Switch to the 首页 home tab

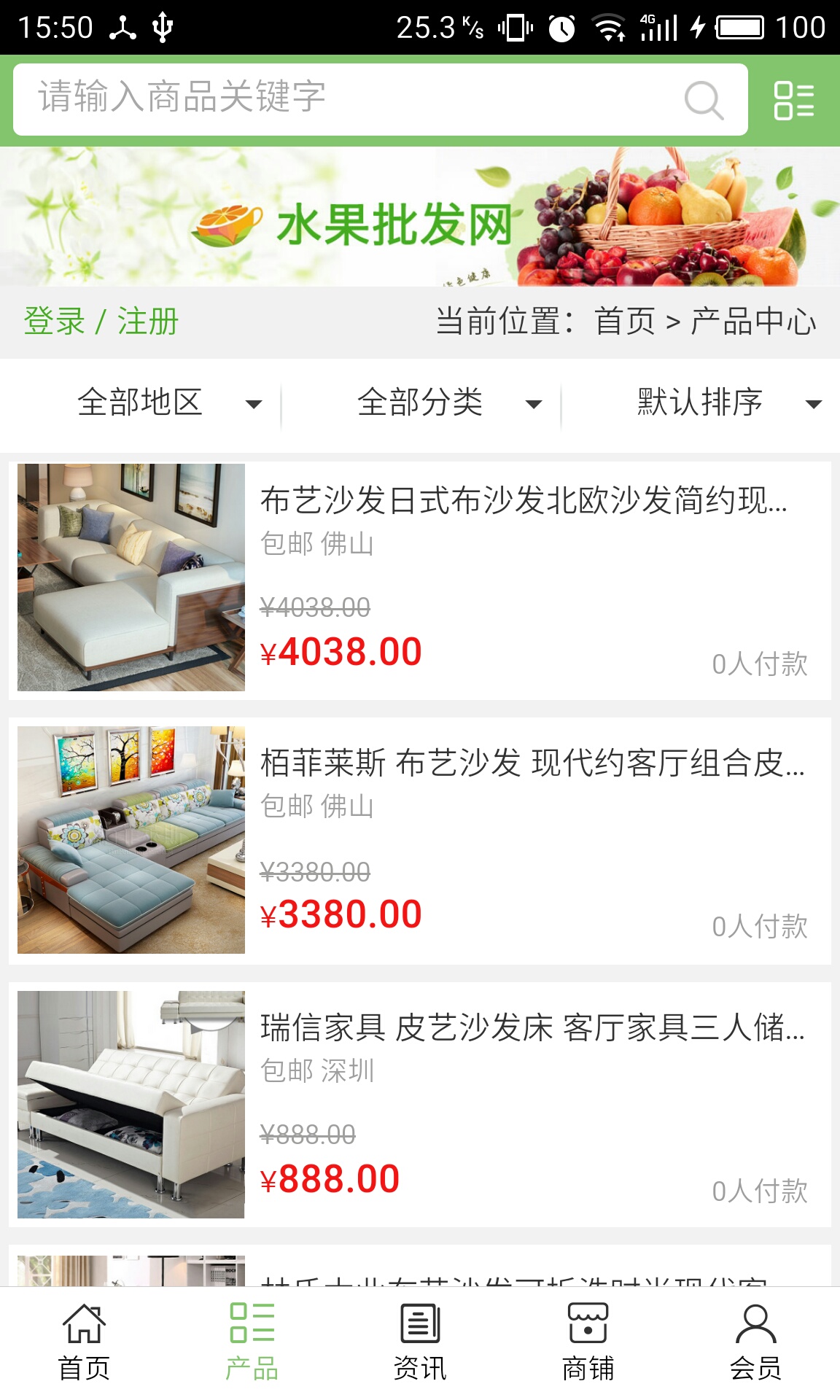click(84, 1343)
